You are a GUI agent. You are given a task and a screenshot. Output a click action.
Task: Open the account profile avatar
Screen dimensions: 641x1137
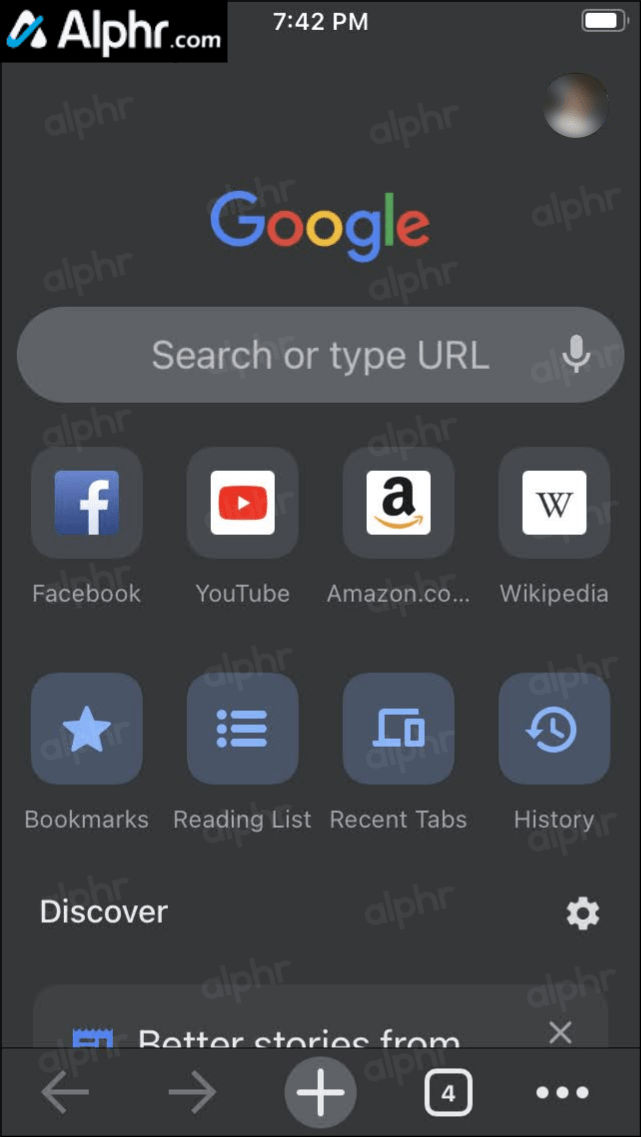click(576, 105)
